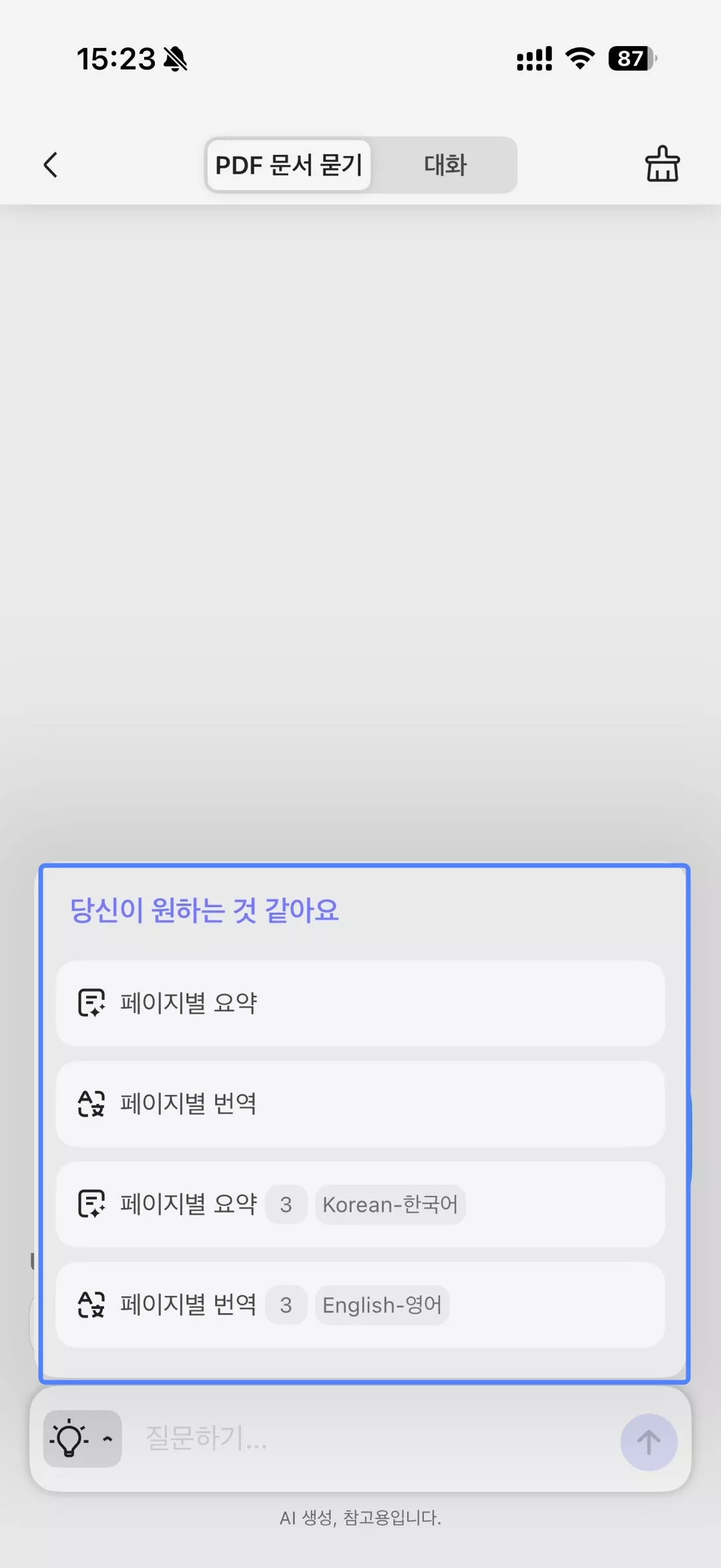Select the 페이지별 요약 3 Korean option
Image resolution: width=721 pixels, height=1568 pixels.
(360, 1204)
